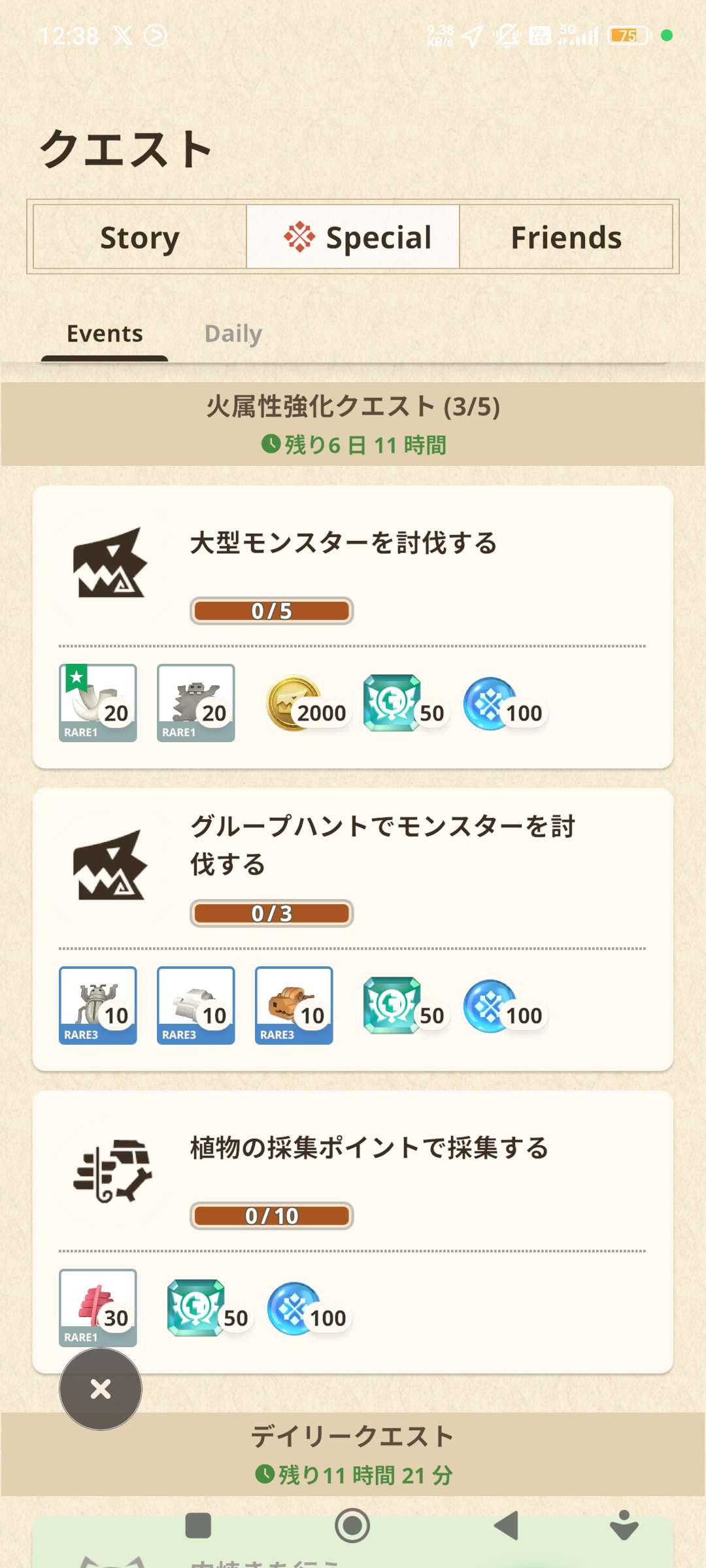The height and width of the screenshot is (1568, 706).
Task: Go back using the system back button
Action: pos(507,1526)
